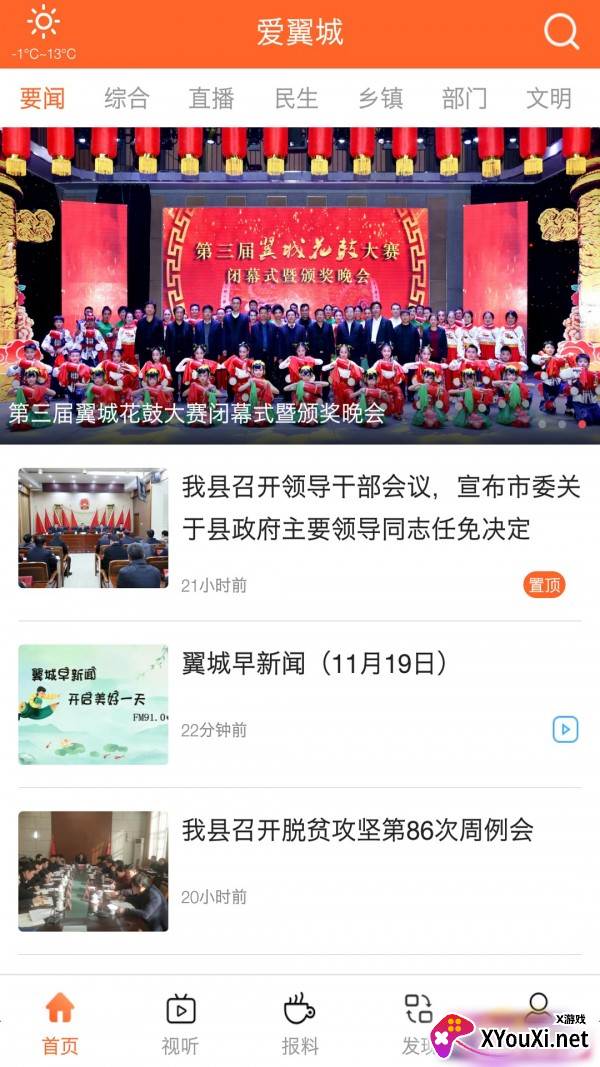
Task: Open 翼城早新闻（11月19日）
Action: click(314, 664)
